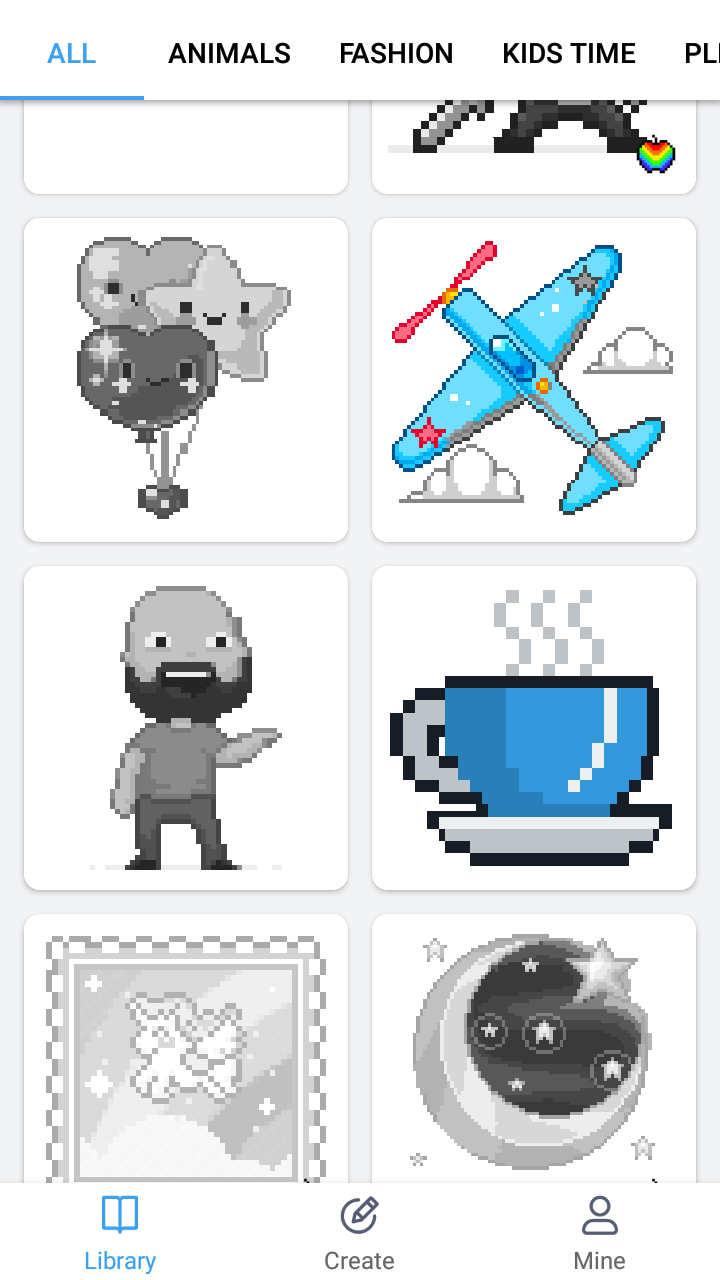Viewport: 720px width, 1280px height.
Task: Open the balloons pixel art picture
Action: click(186, 380)
